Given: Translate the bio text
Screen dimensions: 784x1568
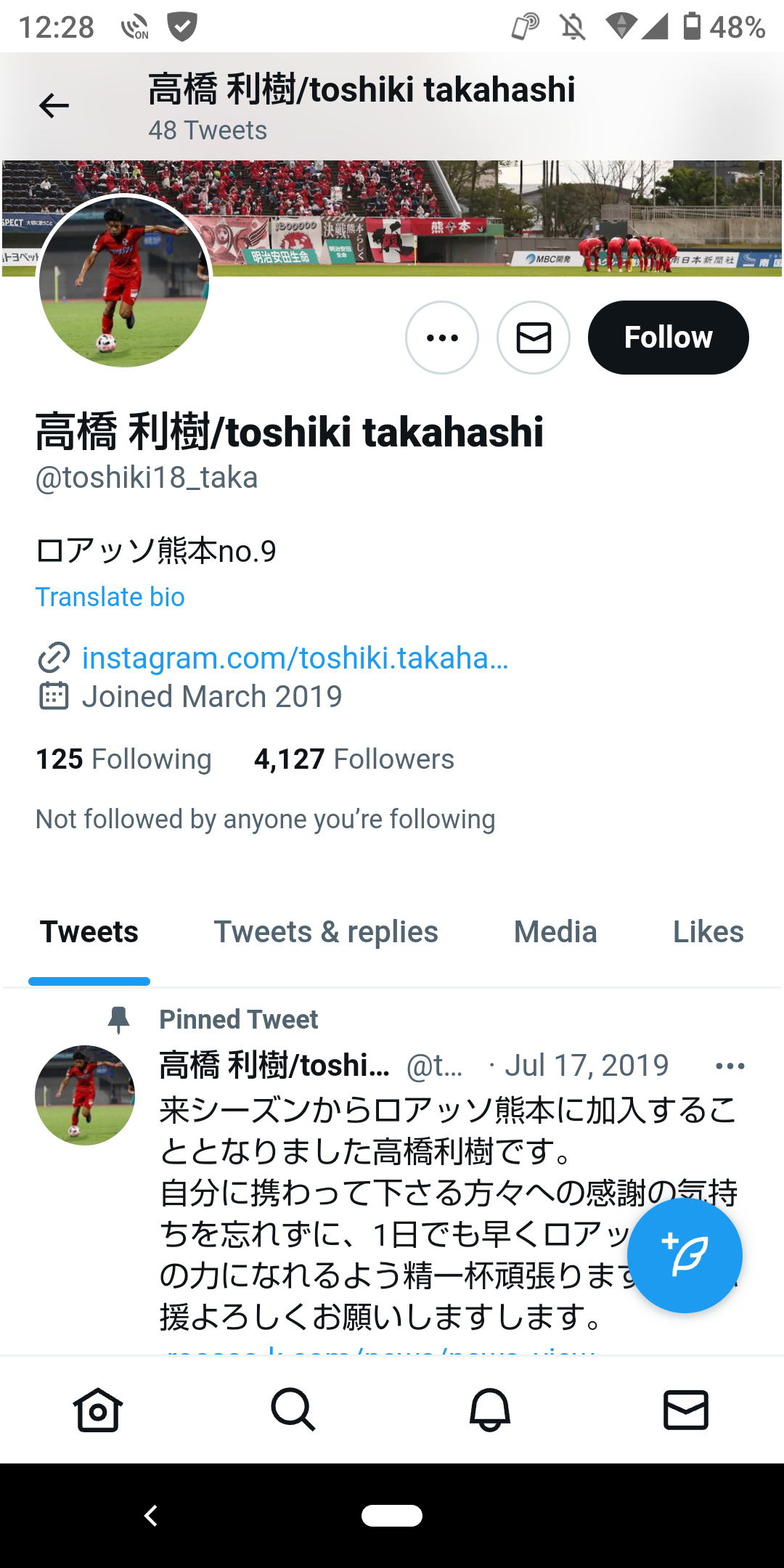Looking at the screenshot, I should point(110,597).
